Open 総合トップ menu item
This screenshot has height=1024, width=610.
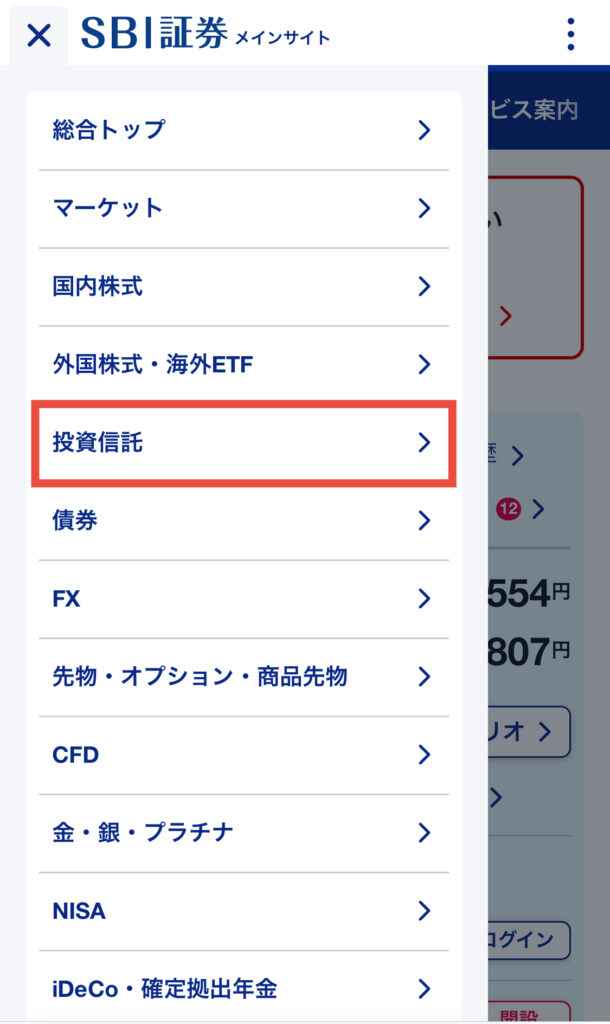point(244,130)
